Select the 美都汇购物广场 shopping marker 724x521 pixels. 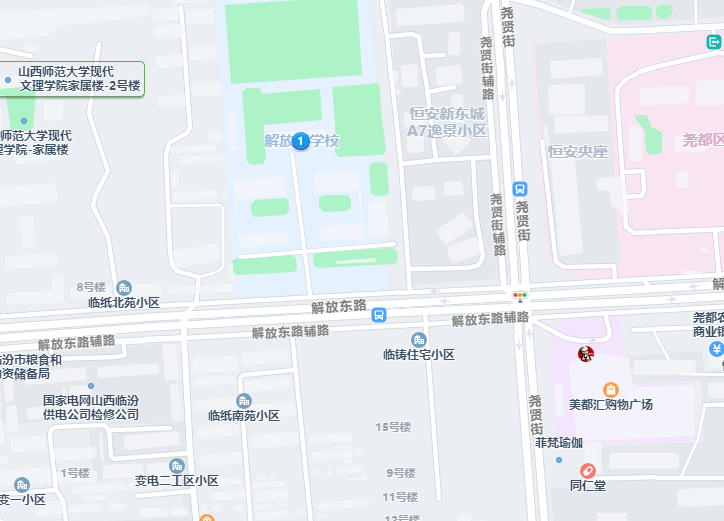(610, 389)
